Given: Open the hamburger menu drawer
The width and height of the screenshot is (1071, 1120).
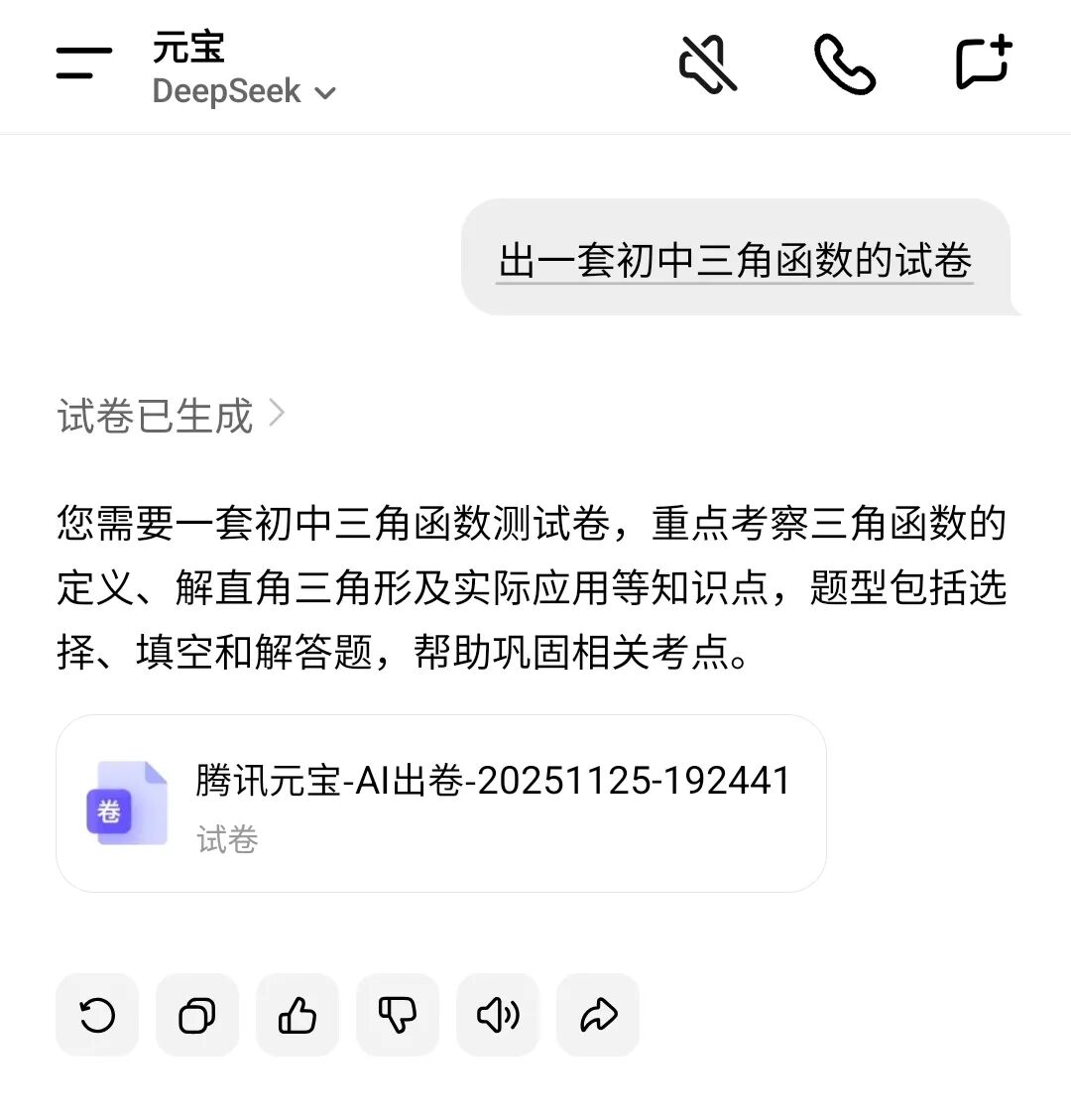Looking at the screenshot, I should pyautogui.click(x=84, y=62).
